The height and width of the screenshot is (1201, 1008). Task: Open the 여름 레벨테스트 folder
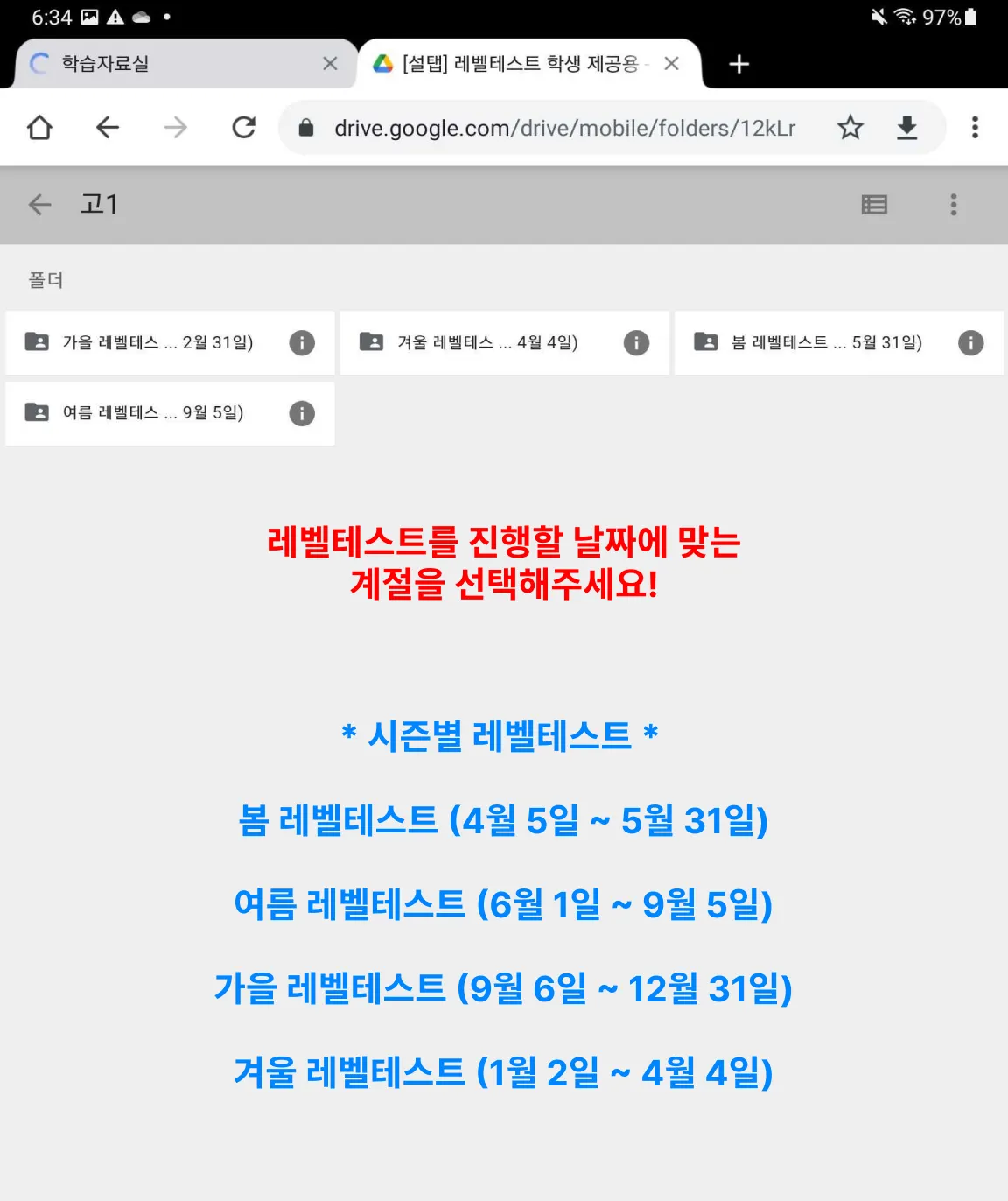tap(153, 412)
